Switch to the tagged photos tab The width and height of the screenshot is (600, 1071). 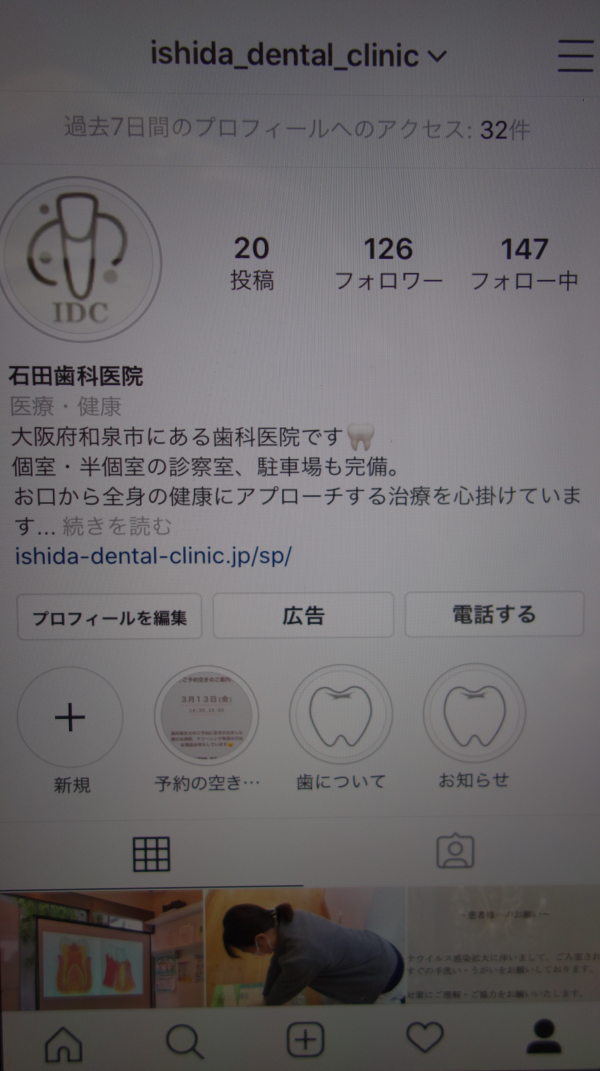tap(455, 852)
